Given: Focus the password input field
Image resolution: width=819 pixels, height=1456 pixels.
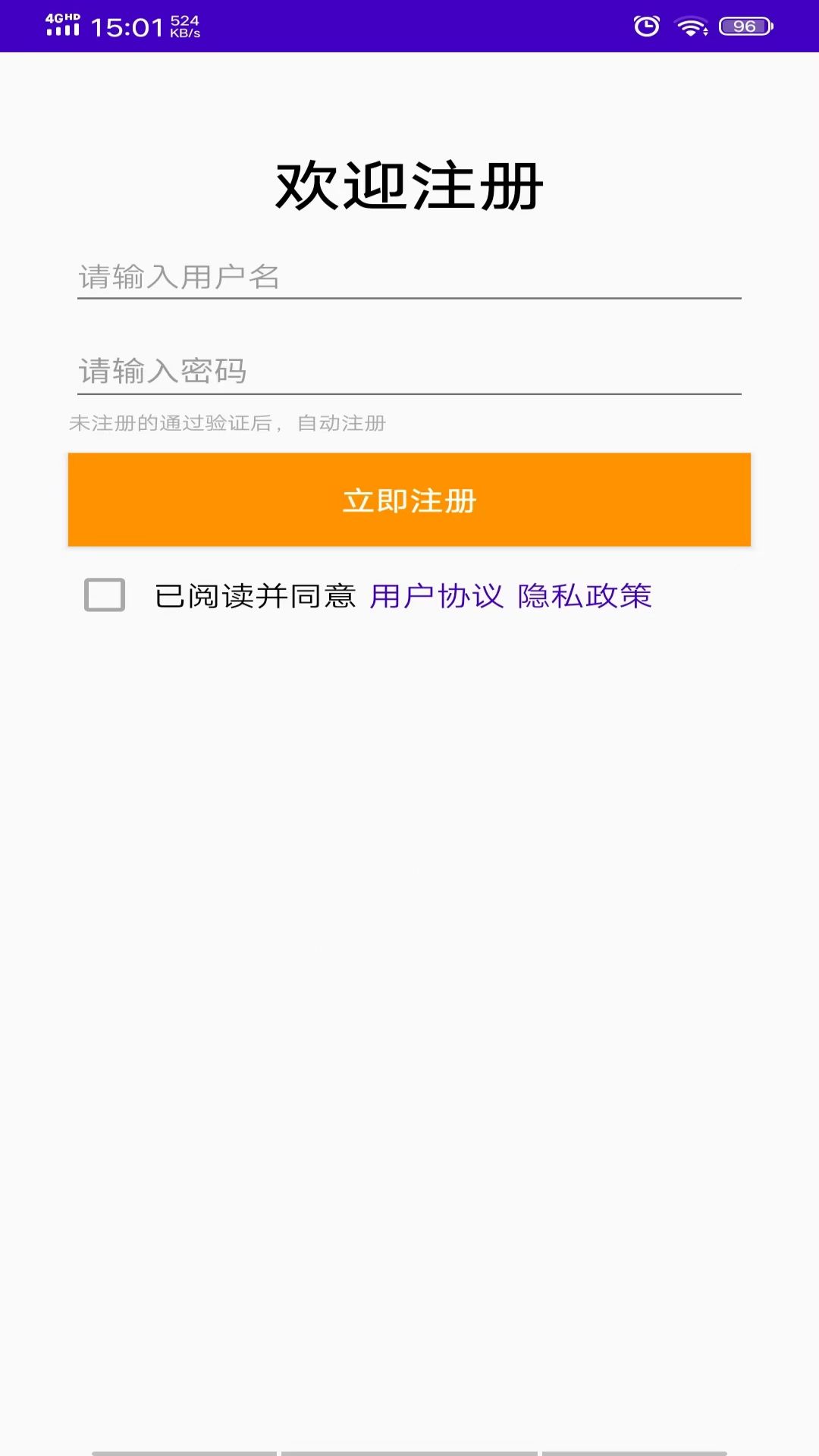Looking at the screenshot, I should point(409,372).
